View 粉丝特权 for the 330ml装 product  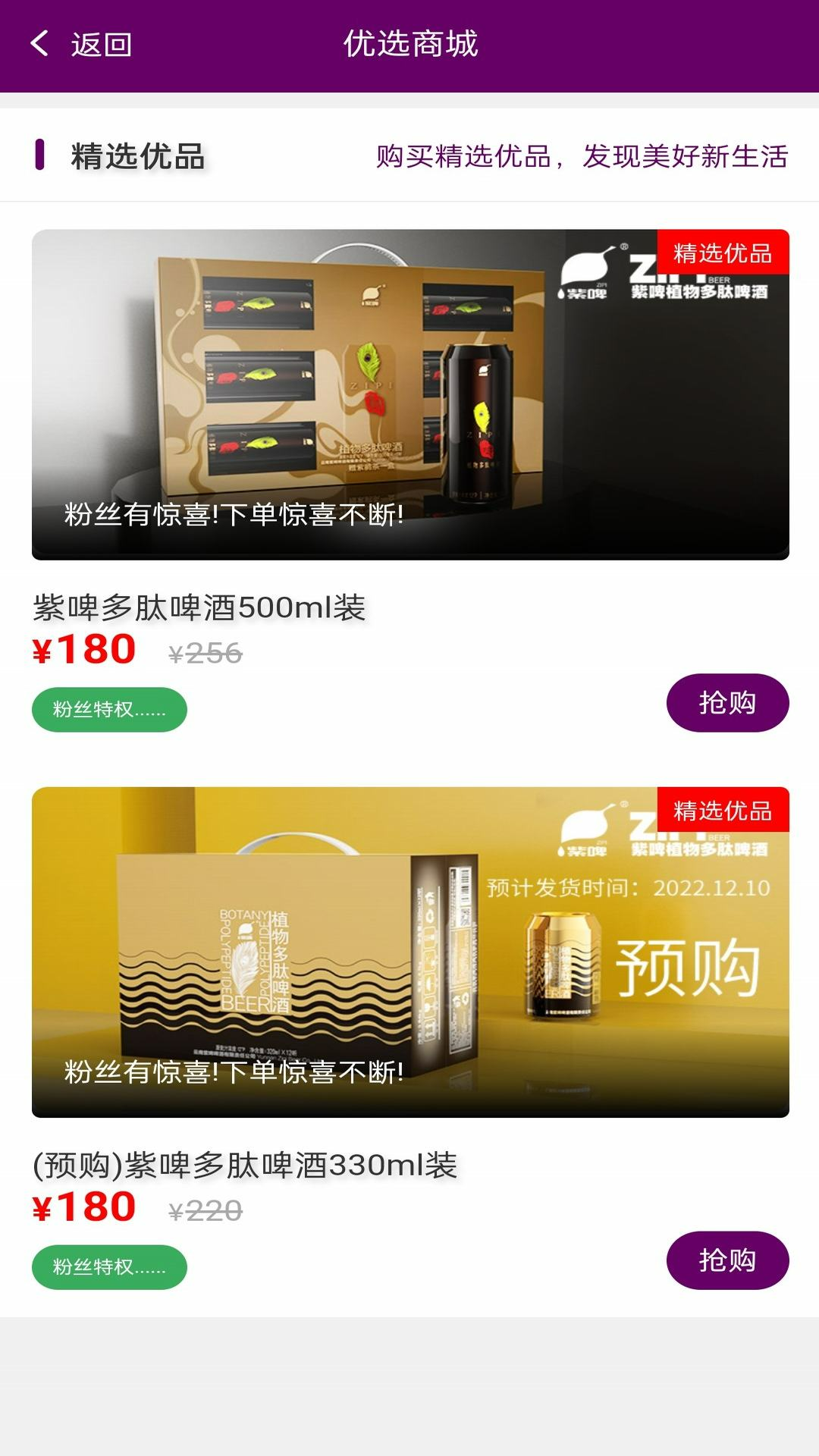pos(109,1267)
